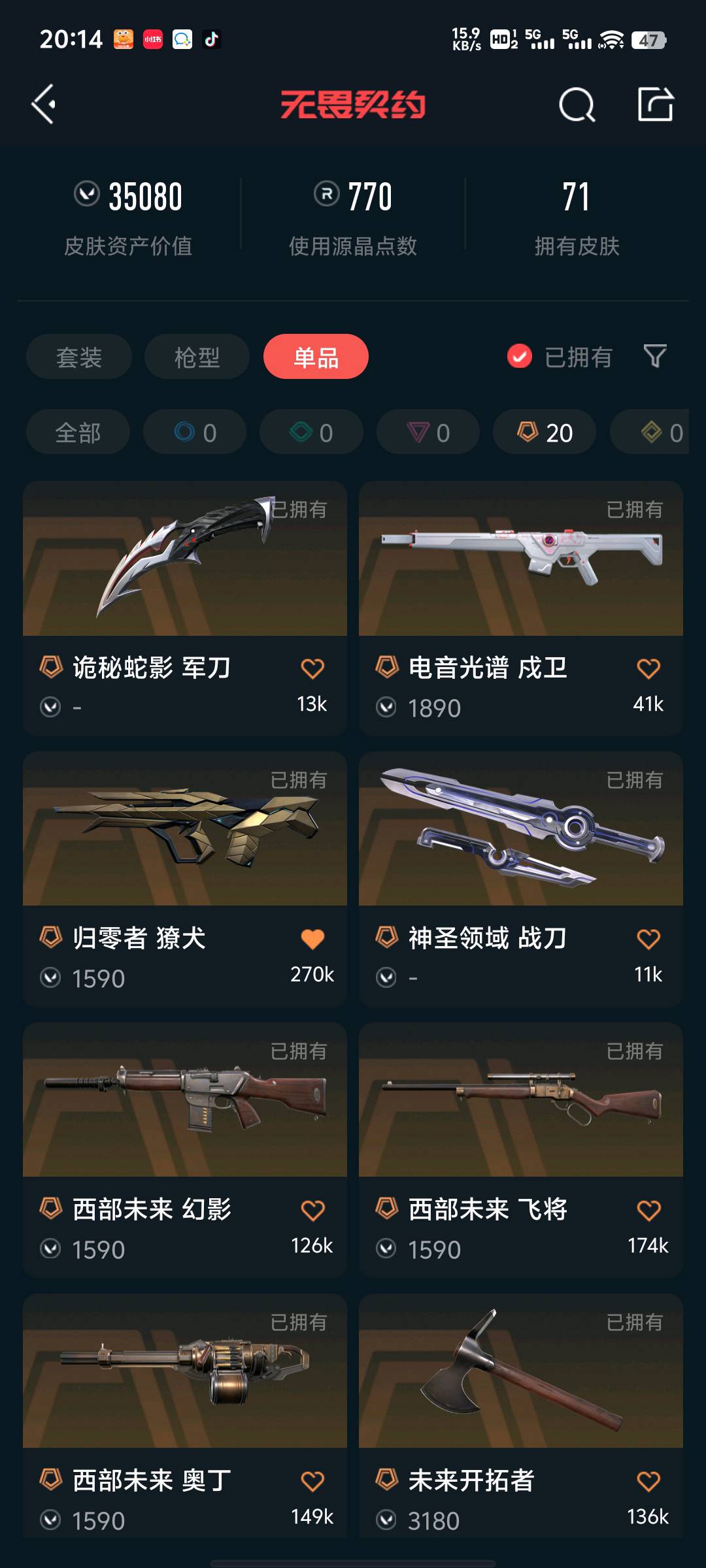This screenshot has width=706, height=1568.
Task: Unlike the 归零者 獠犬 skin
Action: [x=312, y=939]
